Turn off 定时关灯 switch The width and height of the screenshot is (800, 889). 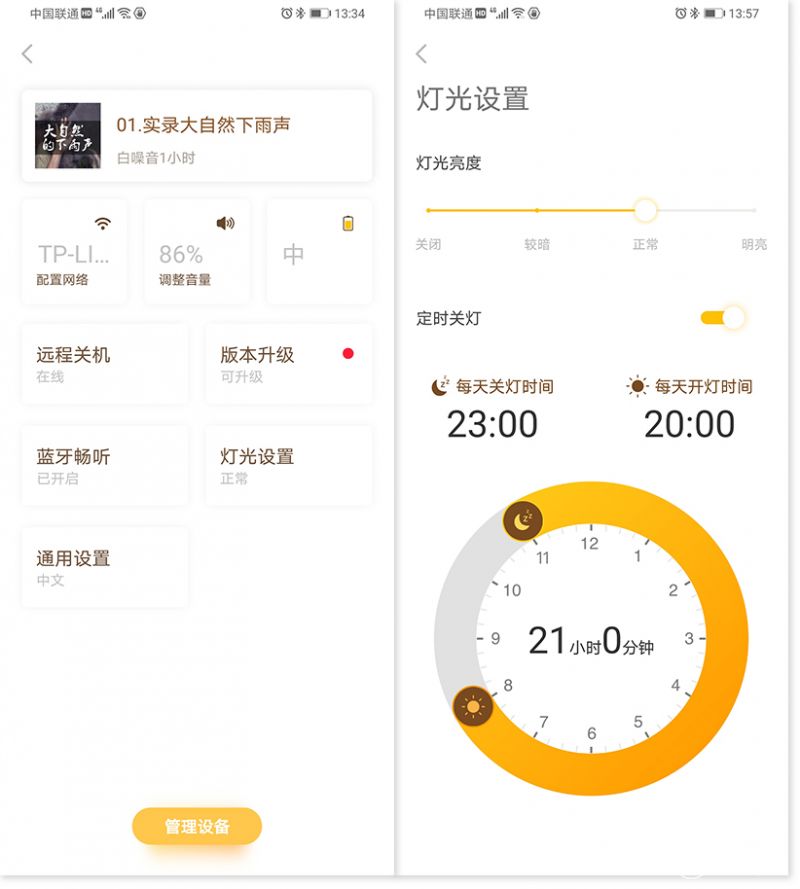(724, 318)
